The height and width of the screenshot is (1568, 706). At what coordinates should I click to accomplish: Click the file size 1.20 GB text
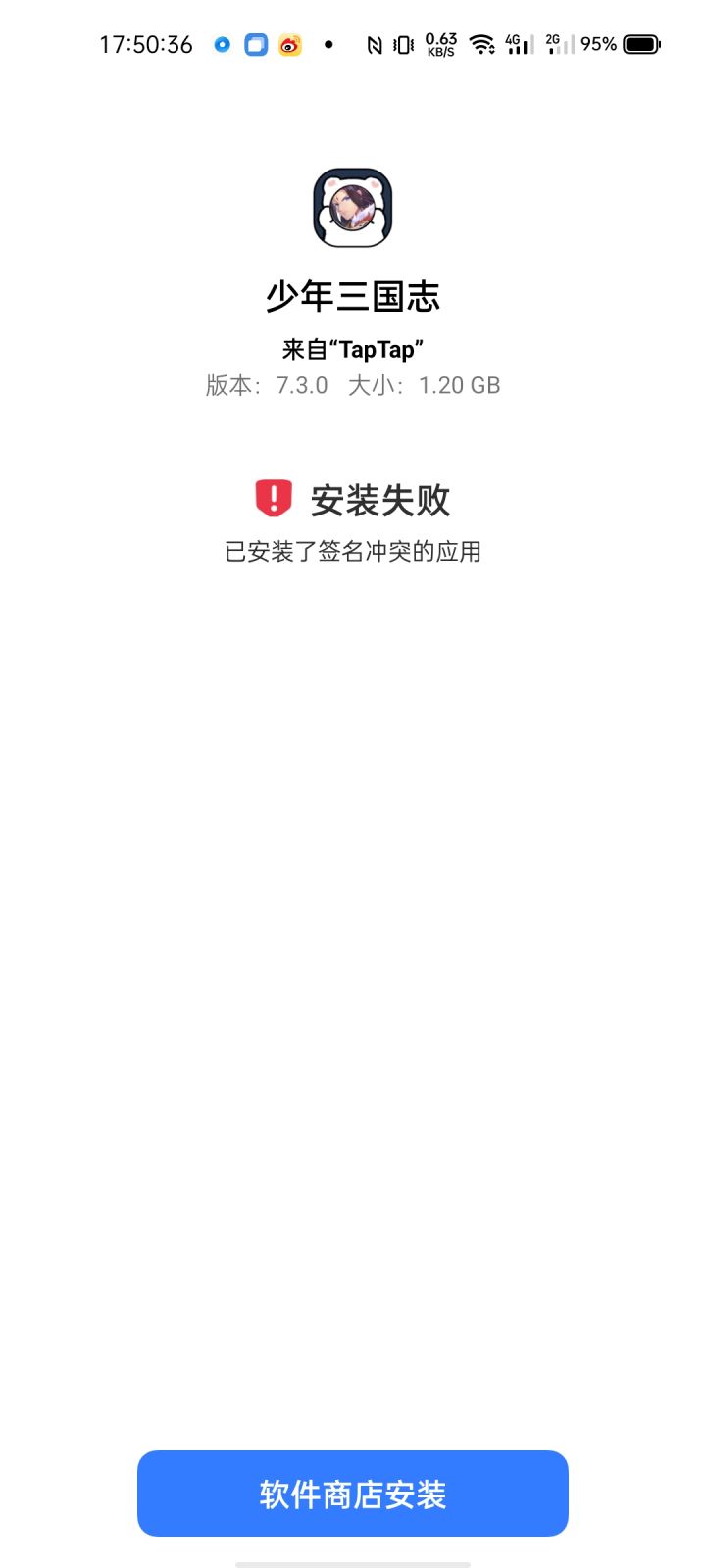click(x=458, y=385)
